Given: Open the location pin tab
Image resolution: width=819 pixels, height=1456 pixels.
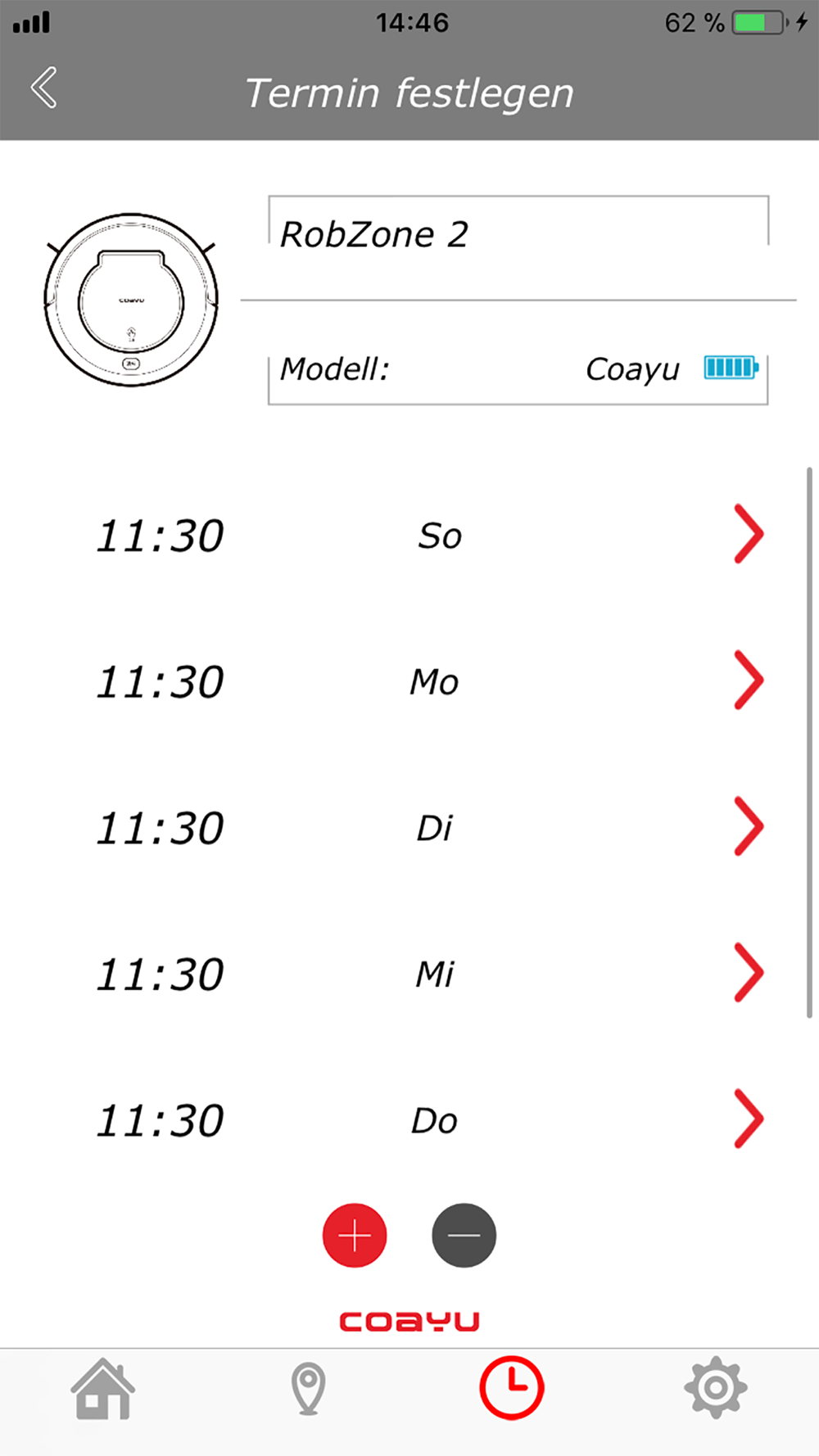Looking at the screenshot, I should click(308, 1389).
